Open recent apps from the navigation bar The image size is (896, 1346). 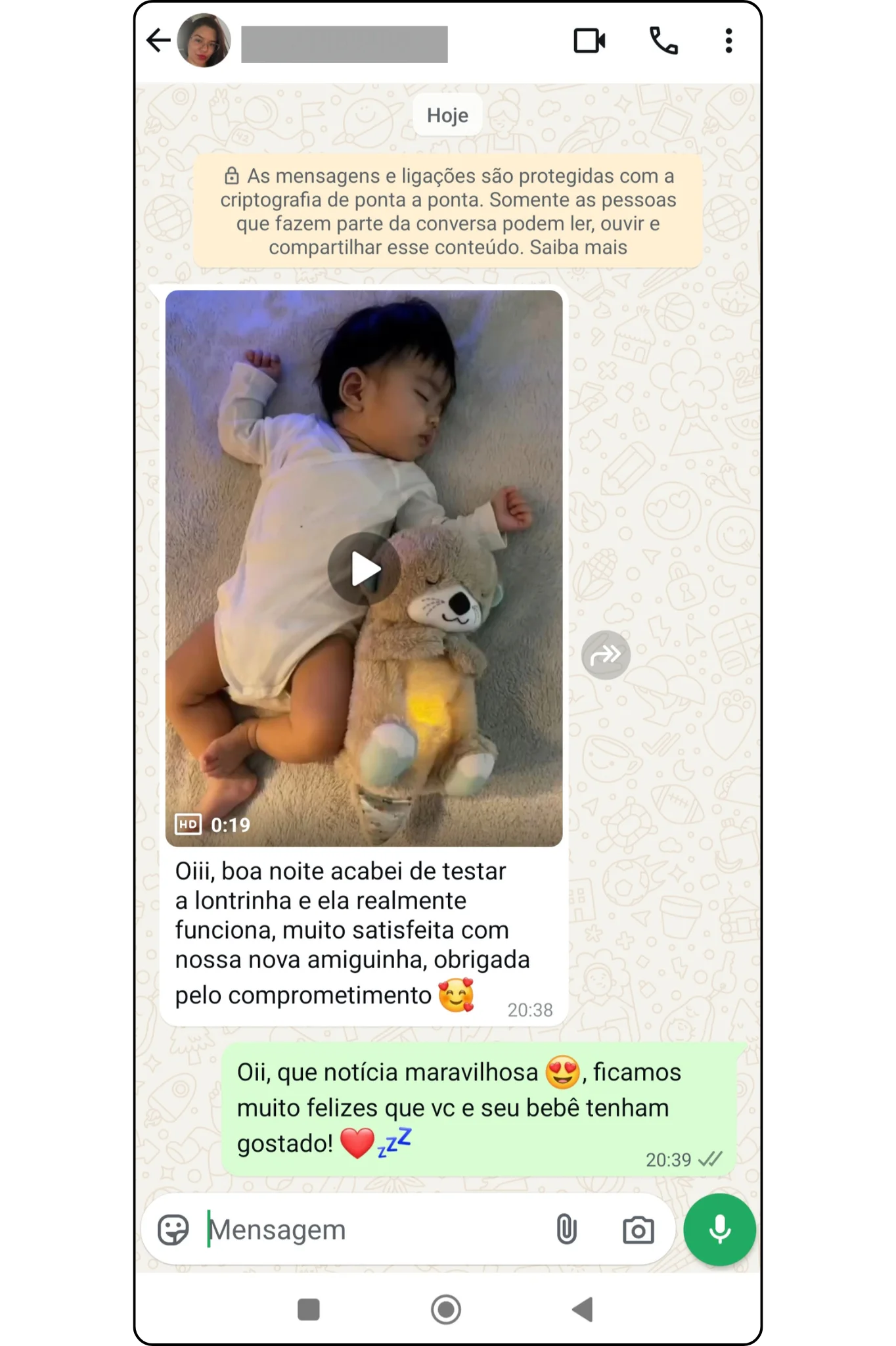308,1309
